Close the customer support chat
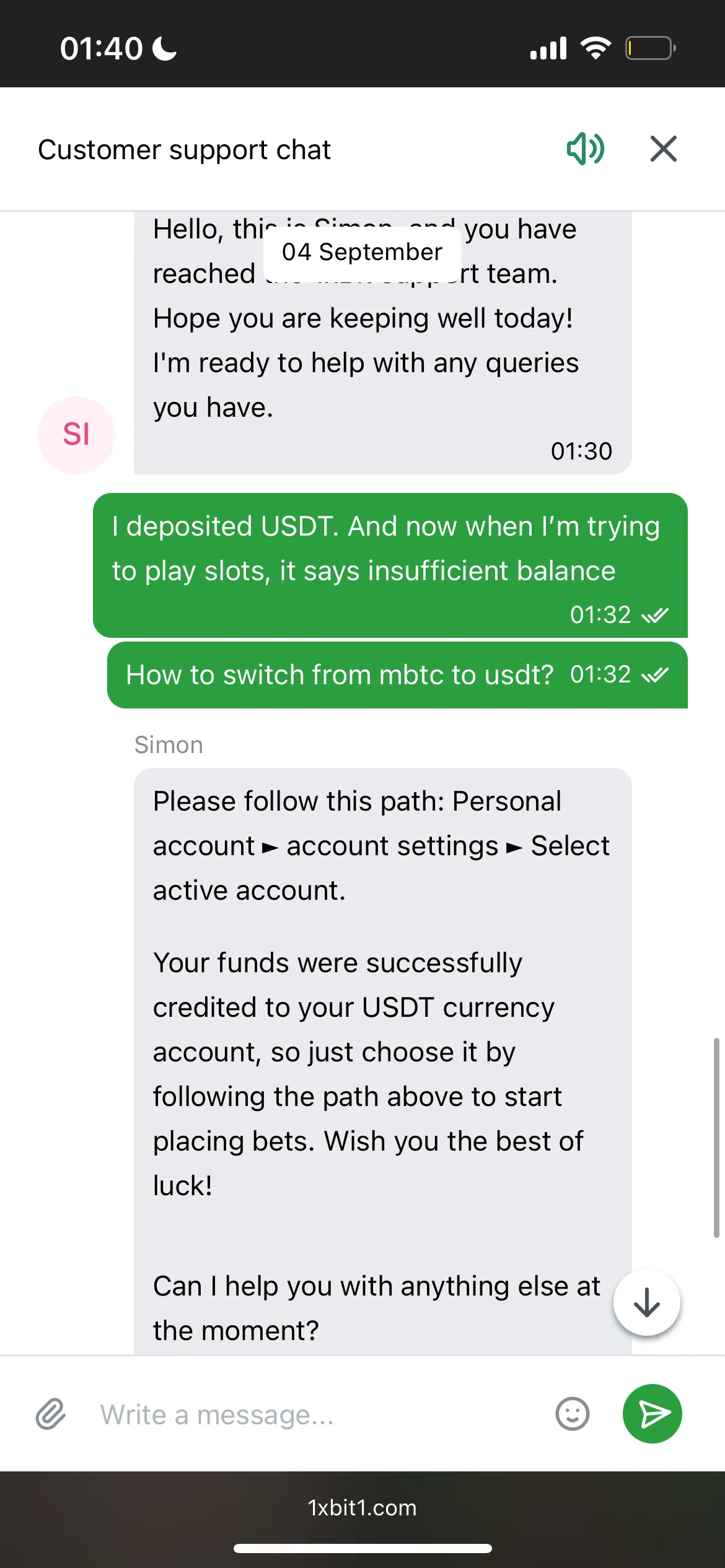This screenshot has height=1568, width=725. tap(663, 149)
